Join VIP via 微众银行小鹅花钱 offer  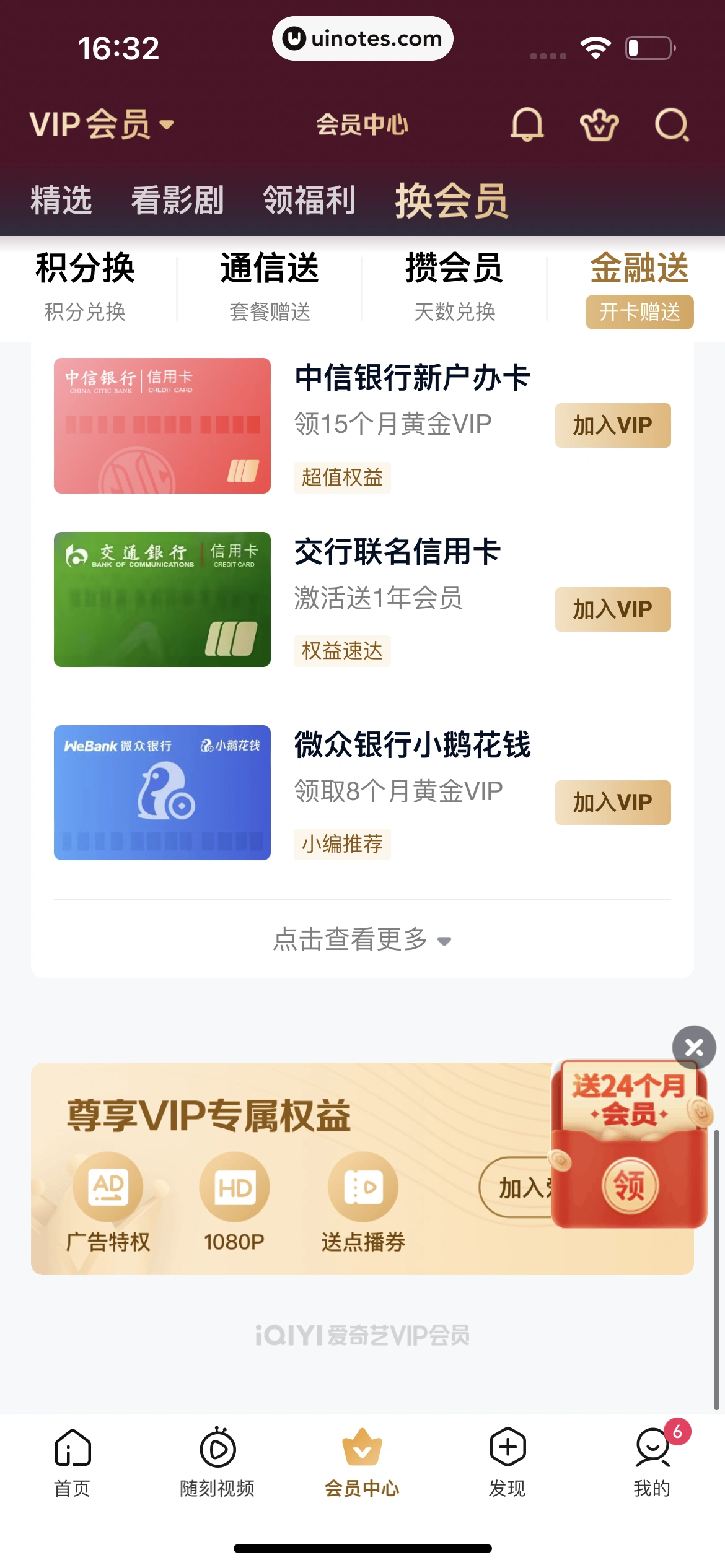[x=612, y=803]
